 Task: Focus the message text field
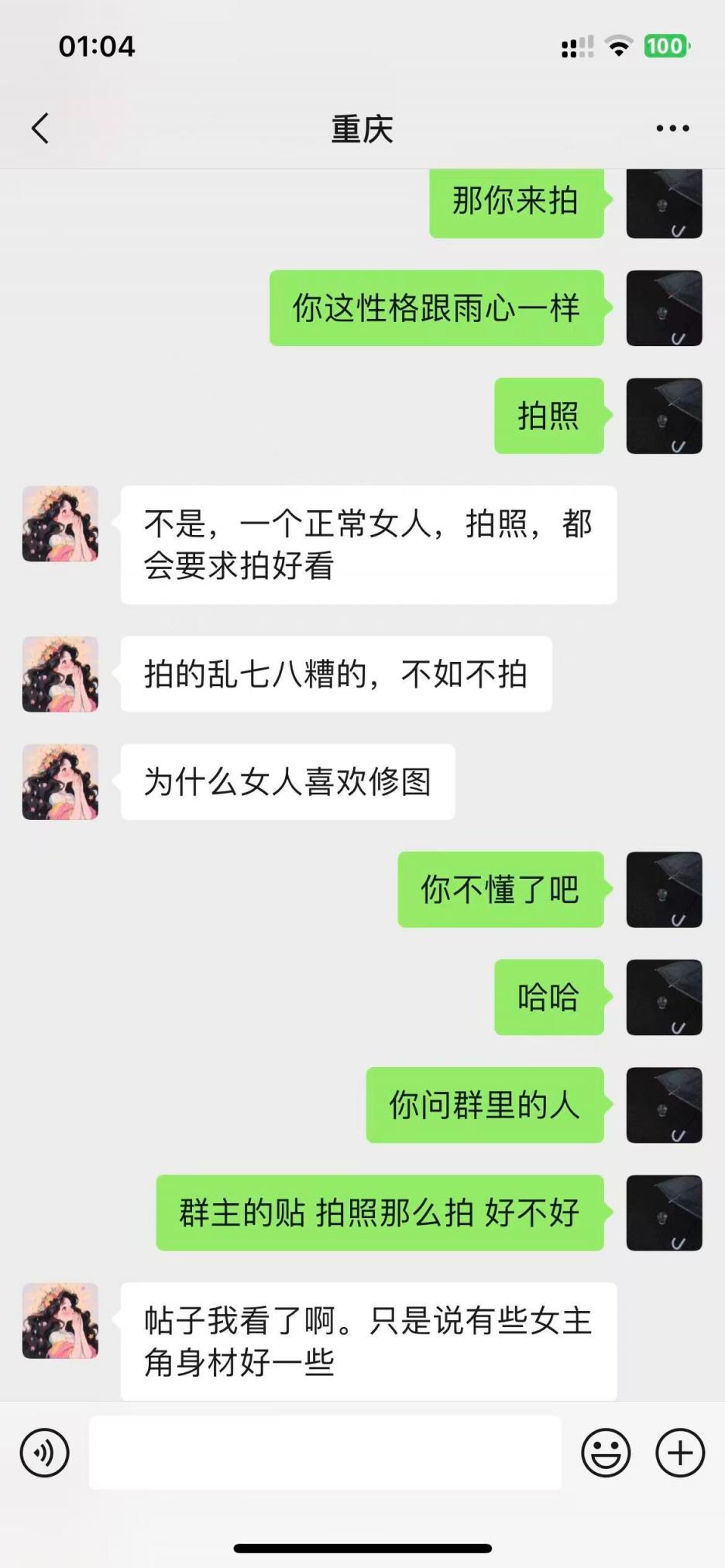click(325, 1453)
